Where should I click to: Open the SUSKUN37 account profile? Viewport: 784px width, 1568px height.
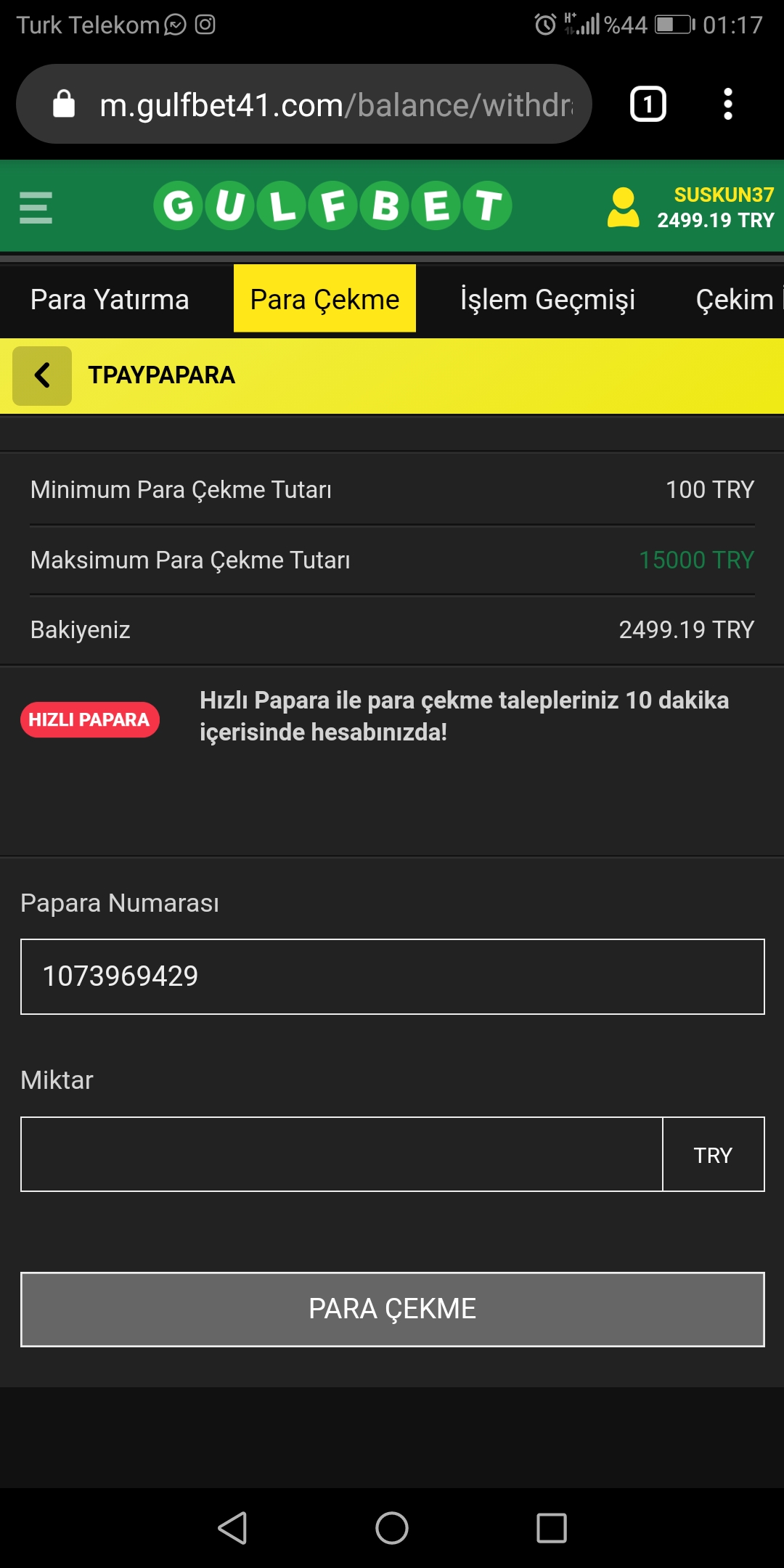point(690,208)
